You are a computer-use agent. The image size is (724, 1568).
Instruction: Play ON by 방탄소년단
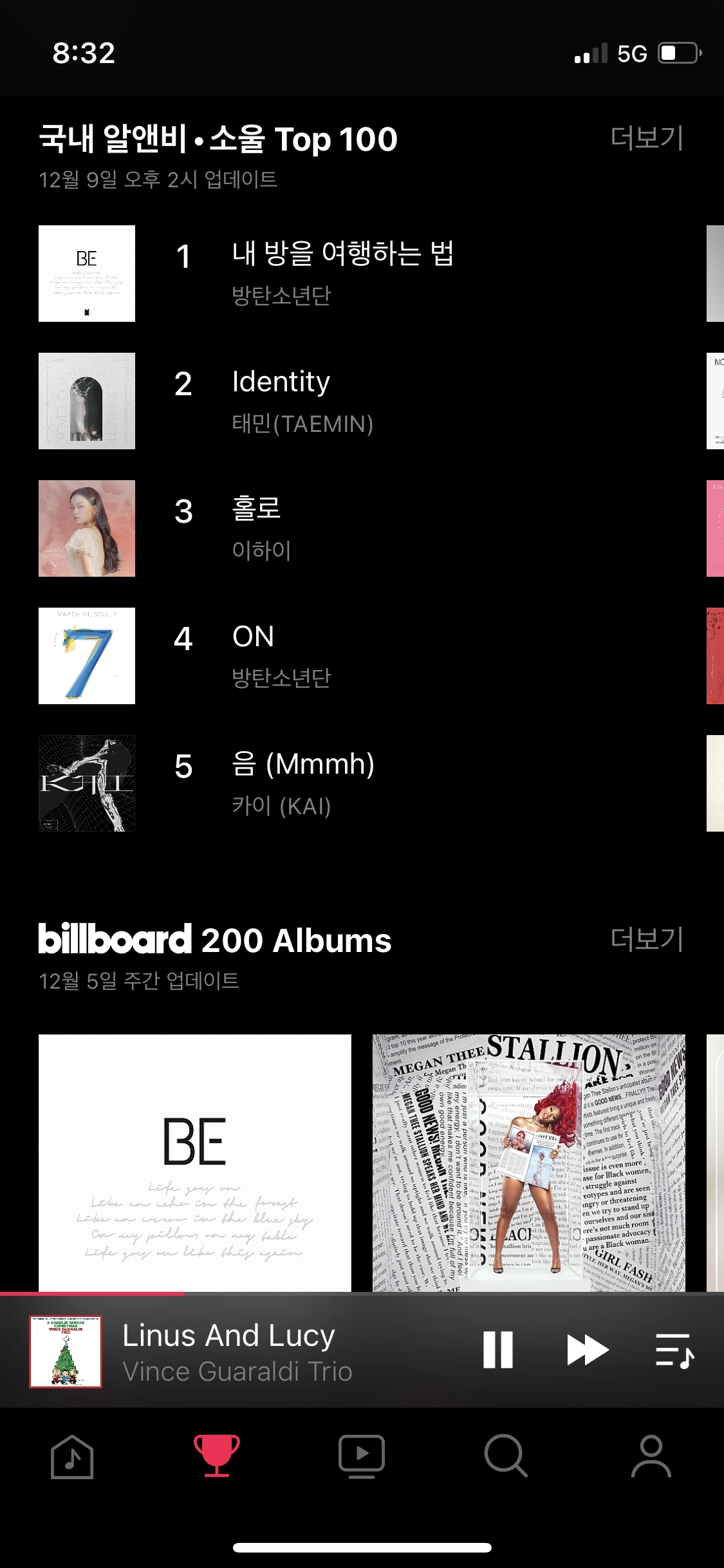click(281, 656)
